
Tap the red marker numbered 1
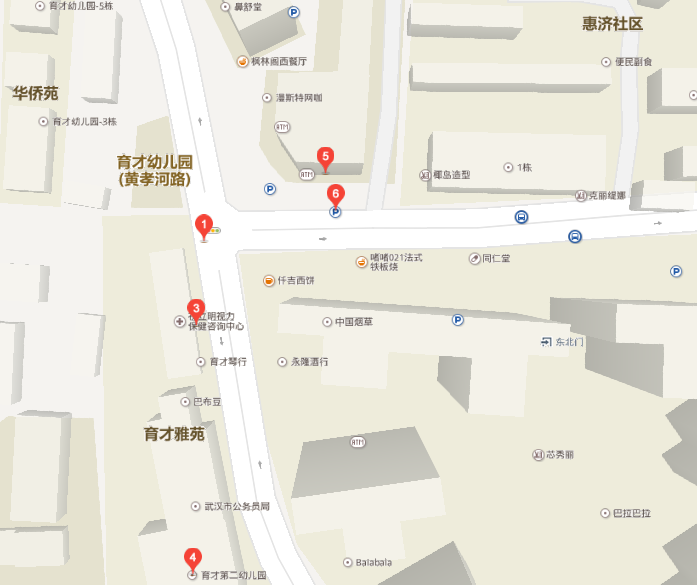204,226
